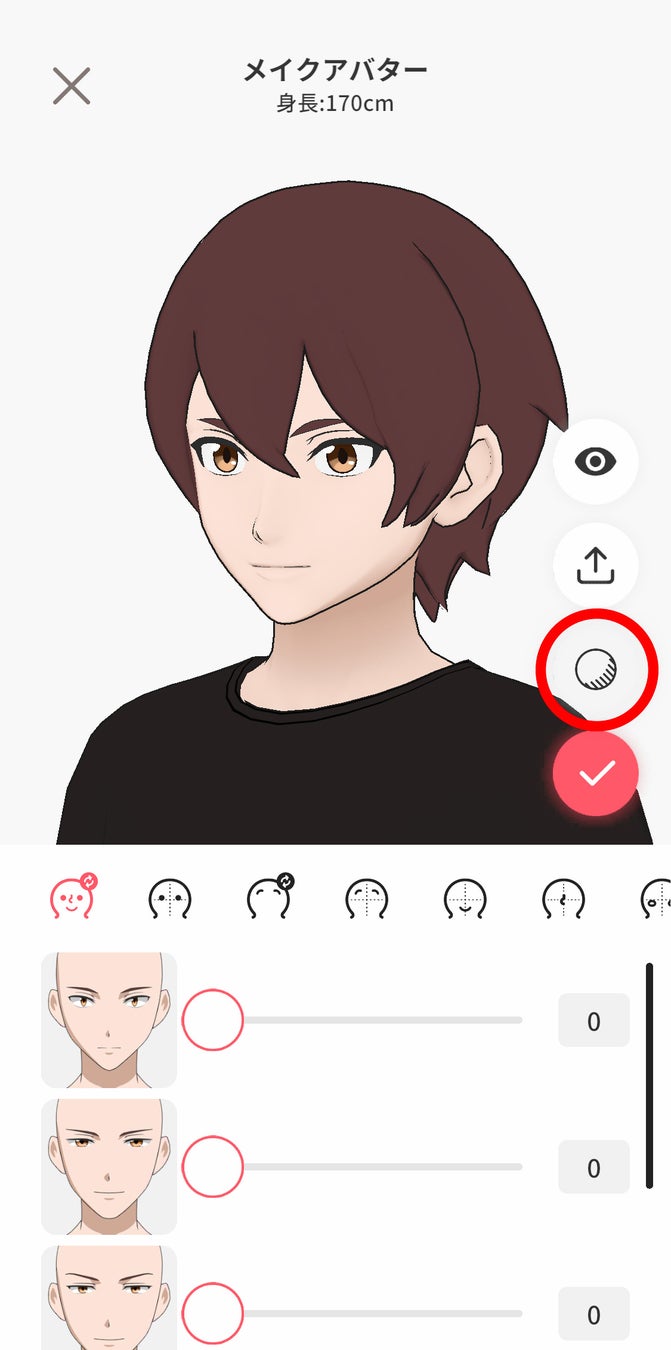This screenshot has height=1350, width=671.
Task: Switch to the nose adjustment tab
Action: [563, 899]
